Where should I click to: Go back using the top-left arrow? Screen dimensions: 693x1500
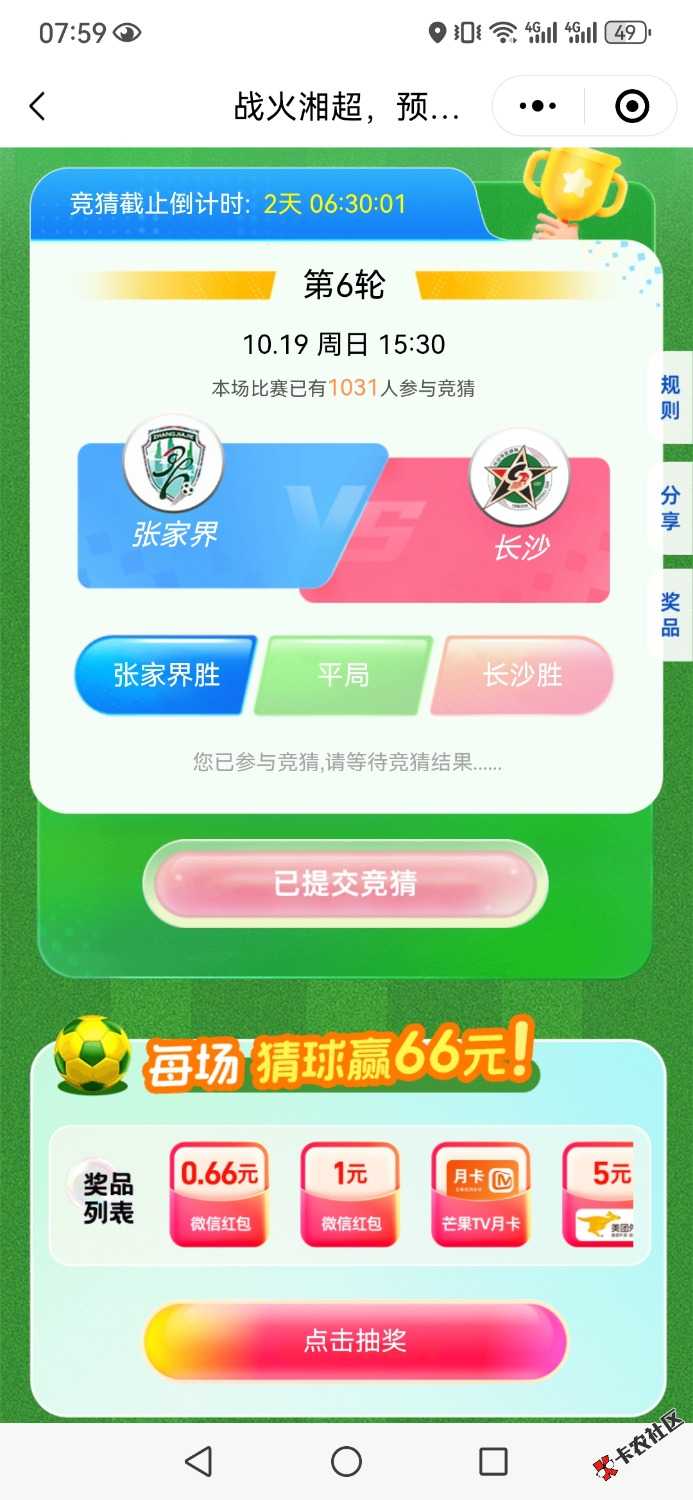click(38, 107)
